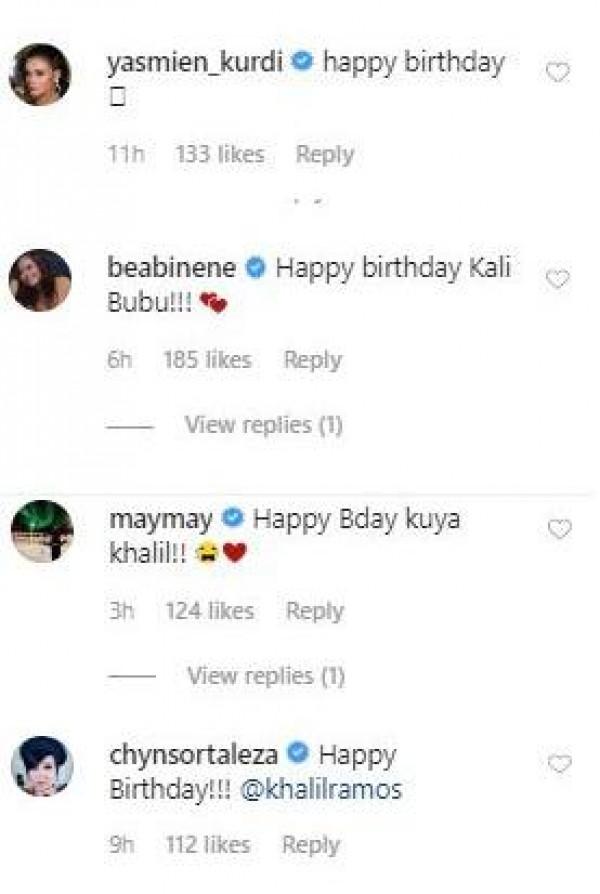
Task: Reply to maymay's comment
Action: (x=314, y=610)
